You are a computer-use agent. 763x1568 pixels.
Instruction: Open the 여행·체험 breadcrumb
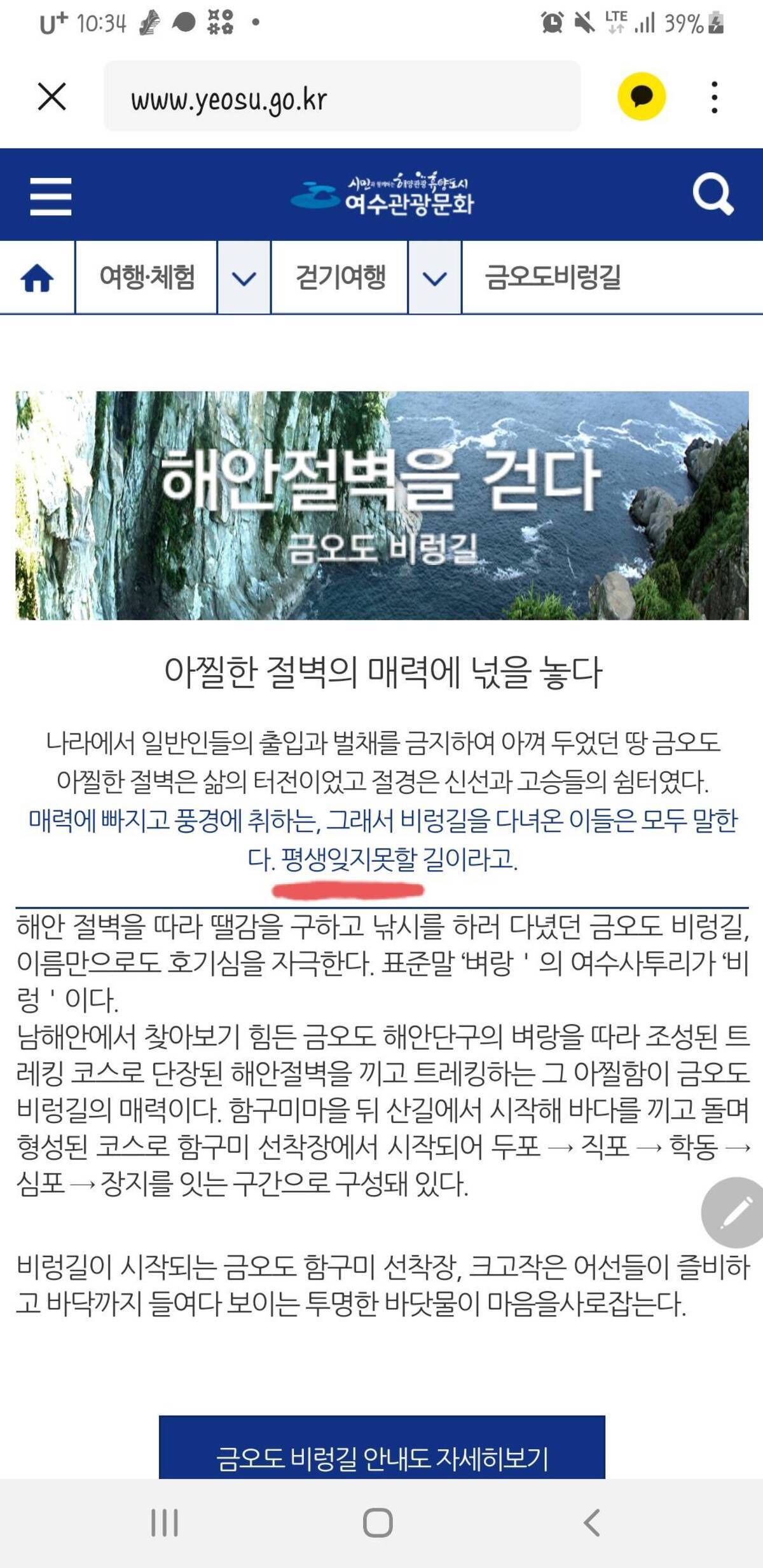click(x=146, y=278)
